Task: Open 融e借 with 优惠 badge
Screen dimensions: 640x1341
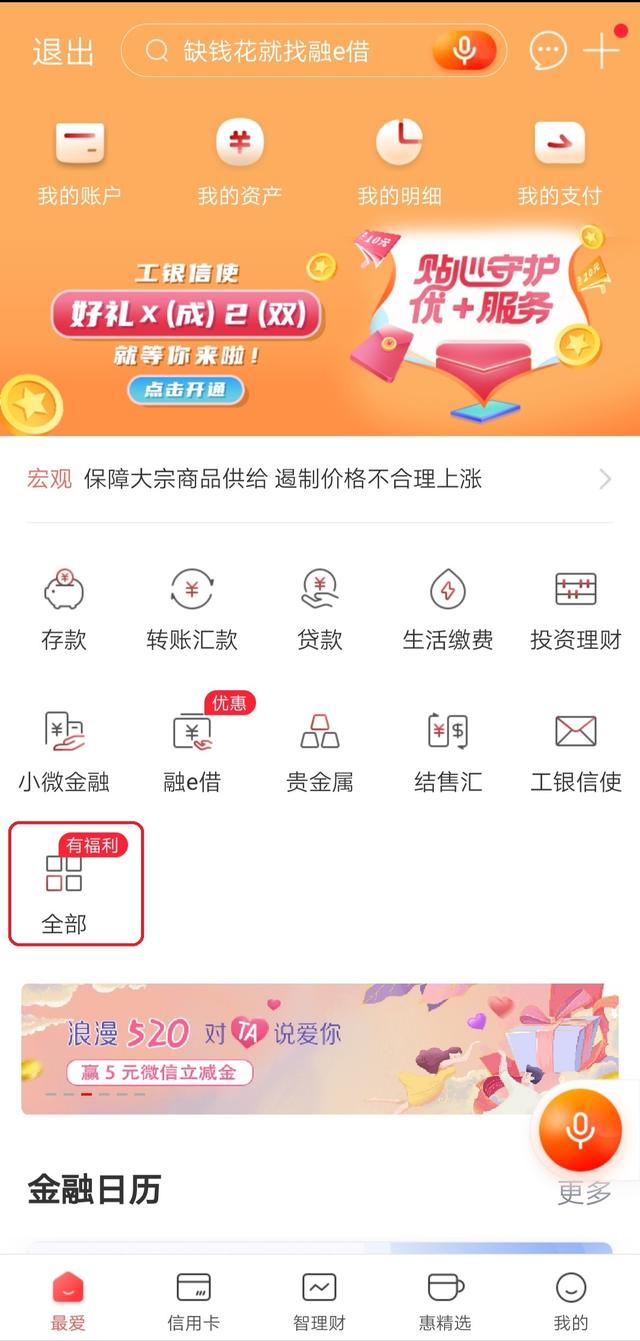Action: click(x=192, y=750)
